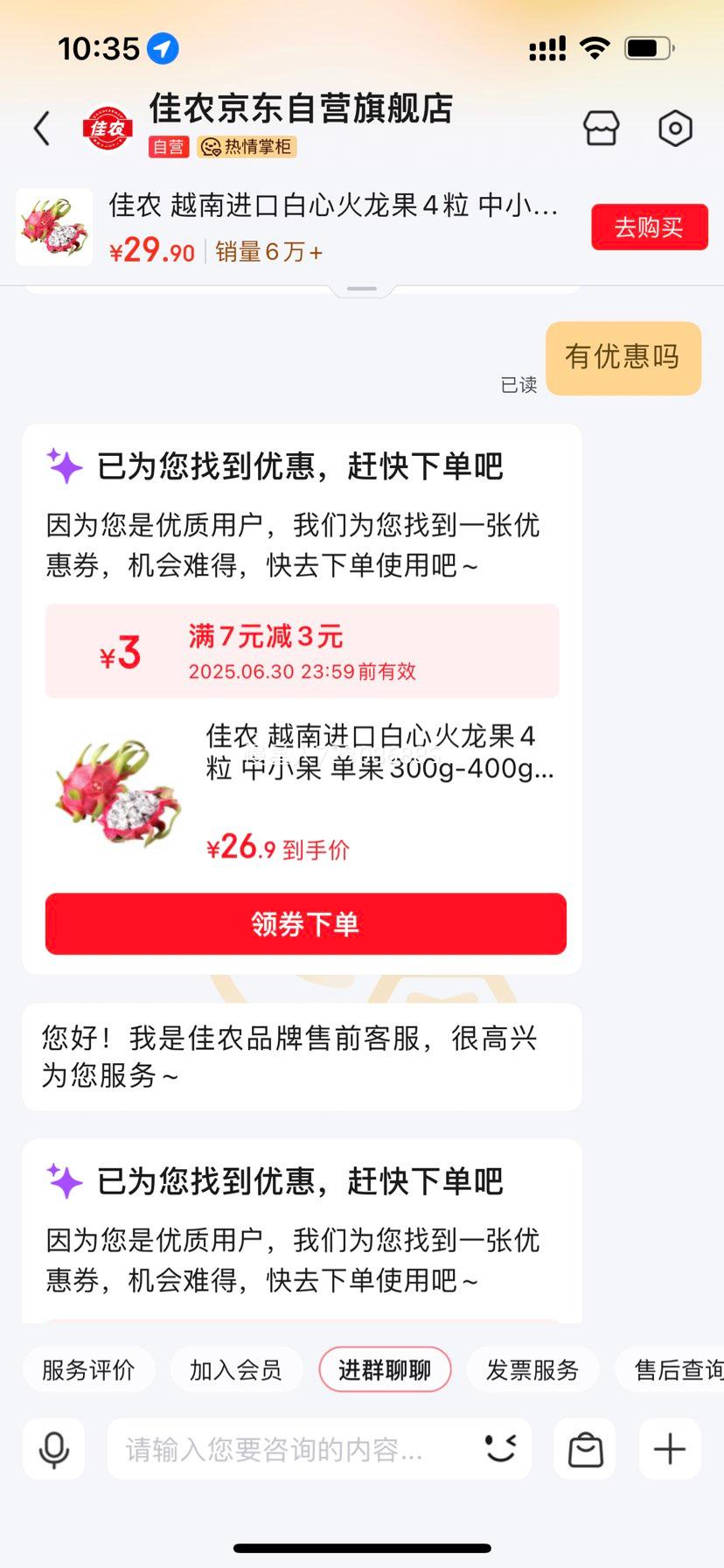
Task: Go back using the top-left arrow
Action: click(41, 129)
